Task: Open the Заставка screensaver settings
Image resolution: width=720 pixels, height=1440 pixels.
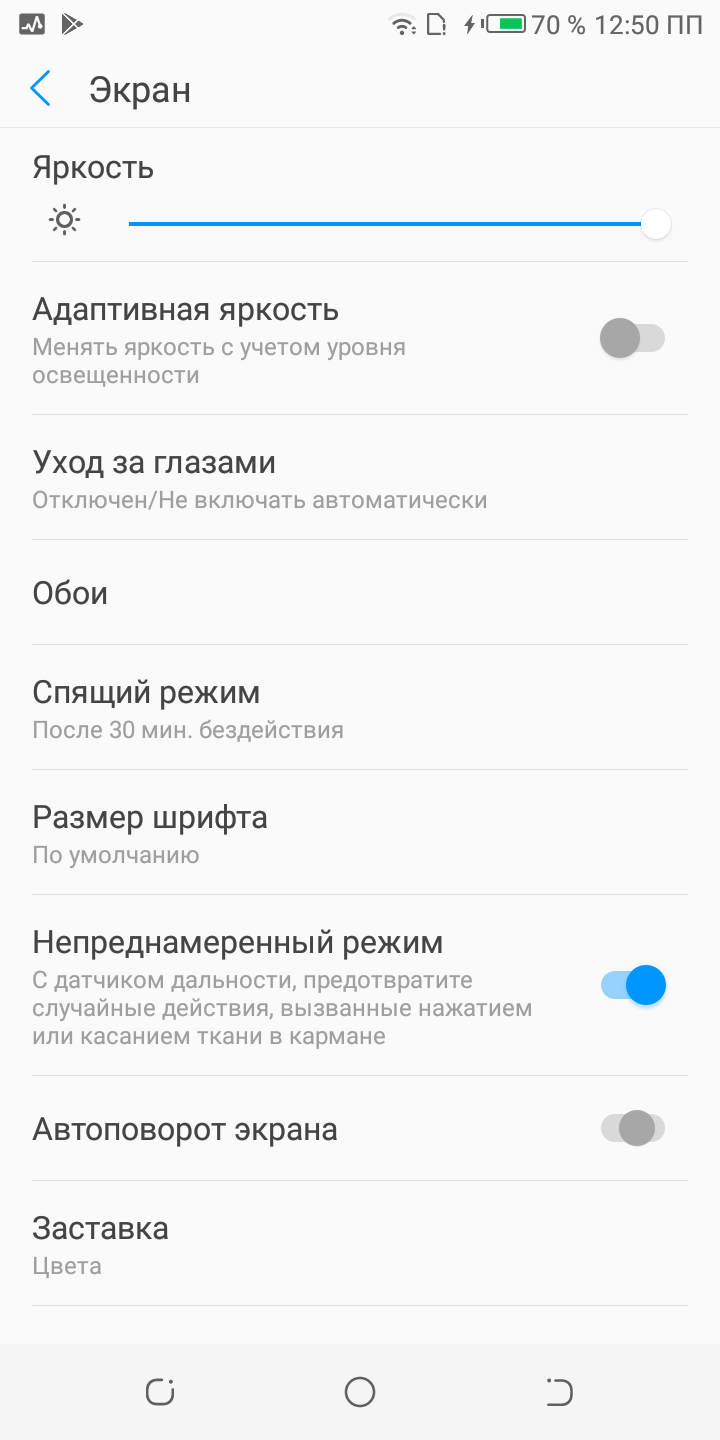Action: 360,1244
